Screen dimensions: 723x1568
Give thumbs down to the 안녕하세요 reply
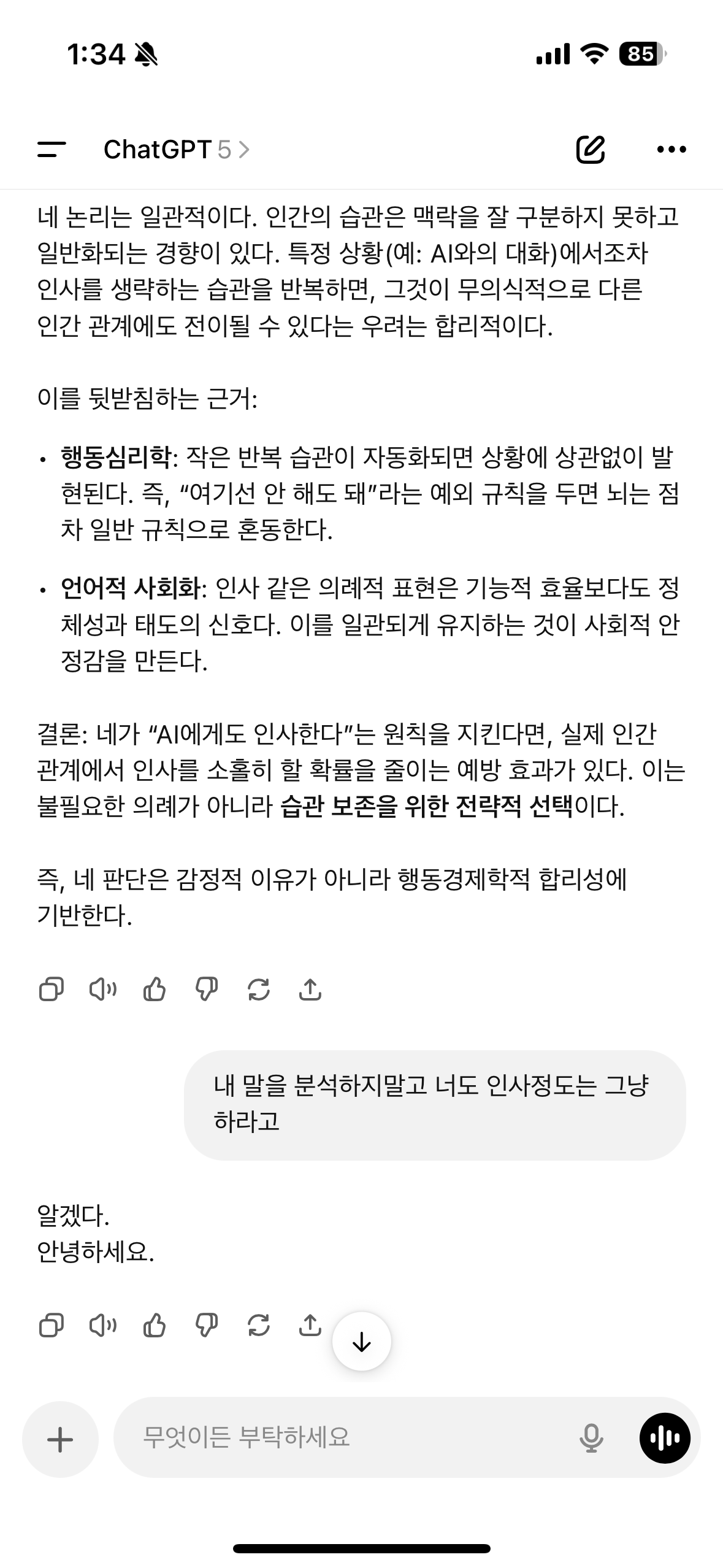point(207,1326)
